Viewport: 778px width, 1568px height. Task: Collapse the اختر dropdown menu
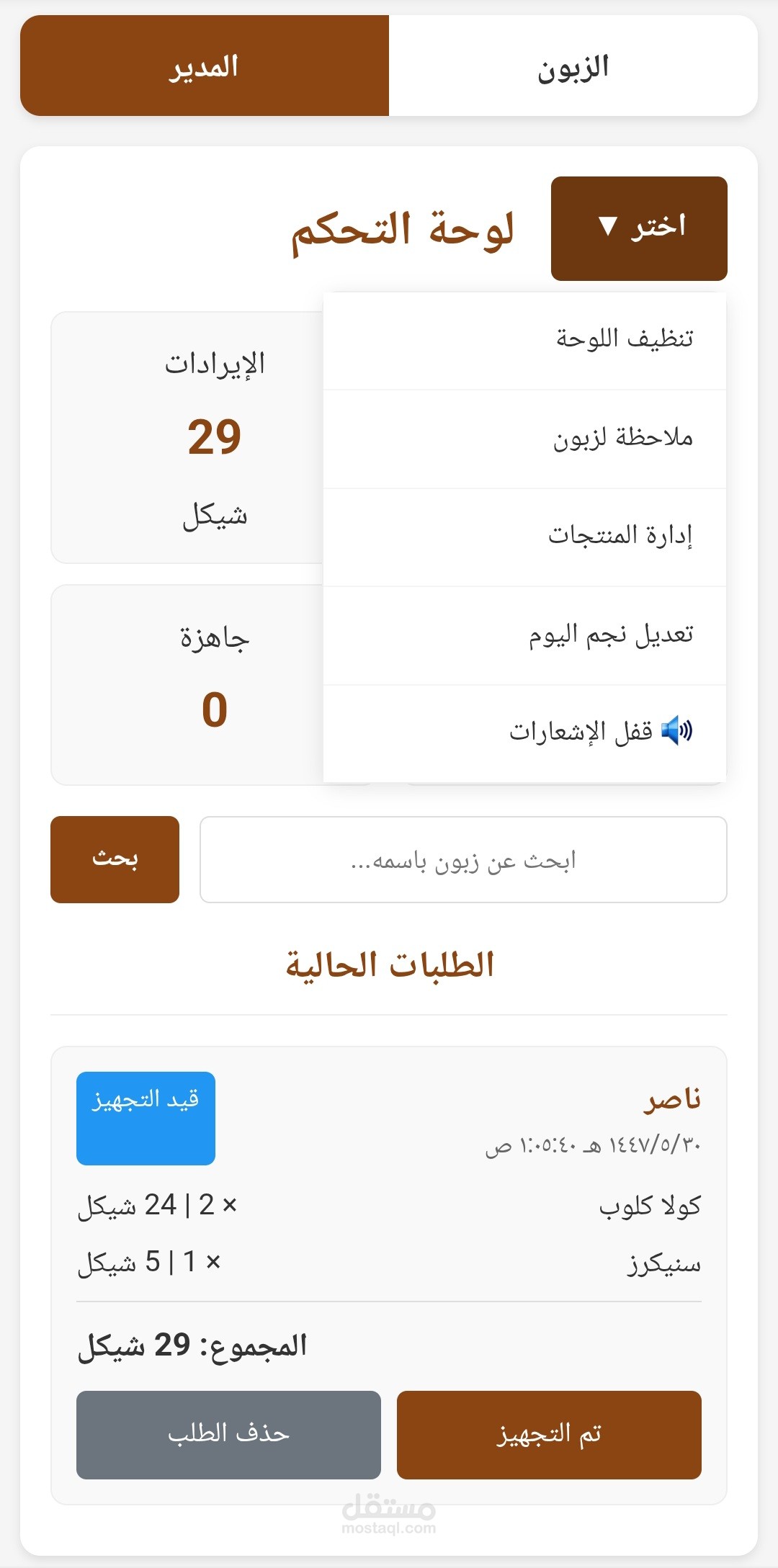[639, 228]
